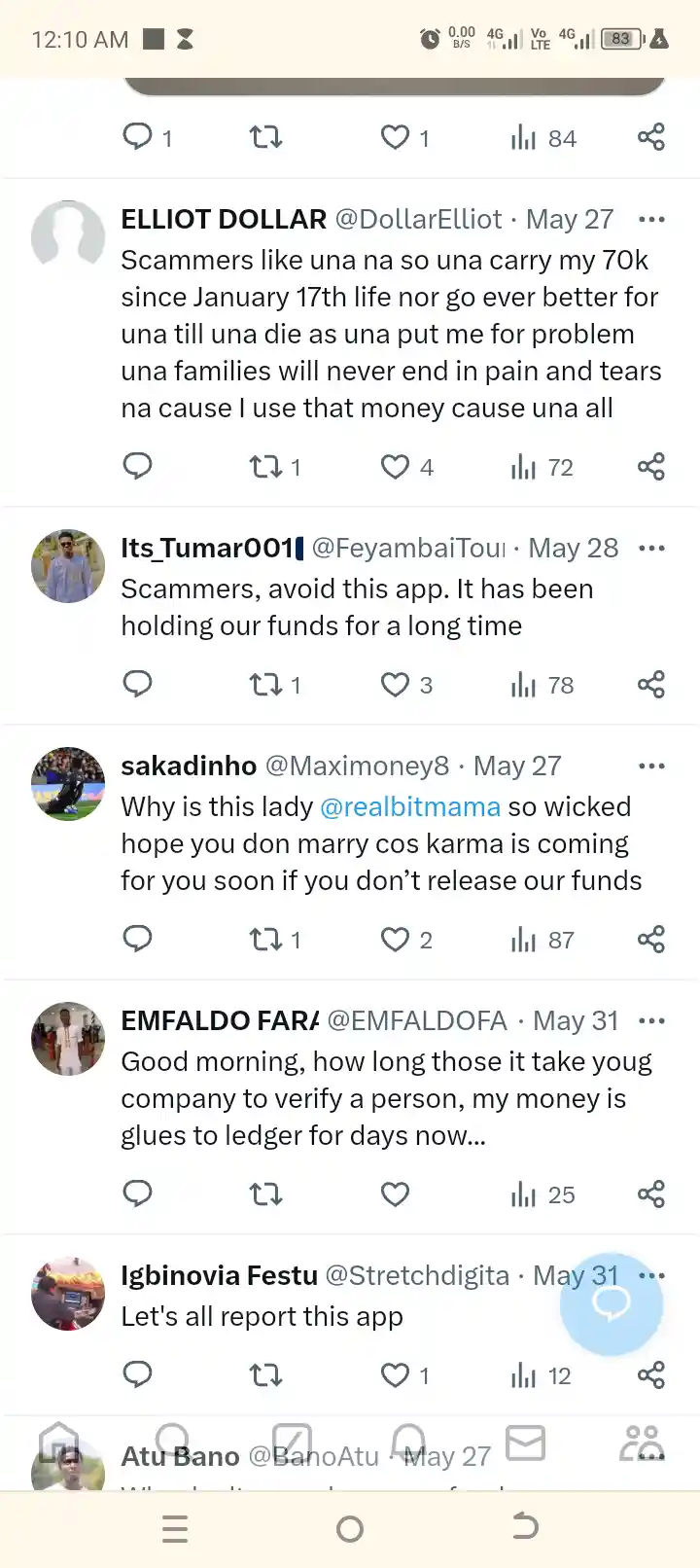Open the more options menu on sakadinho's tweet
Image resolution: width=700 pixels, height=1568 pixels.
[651, 766]
